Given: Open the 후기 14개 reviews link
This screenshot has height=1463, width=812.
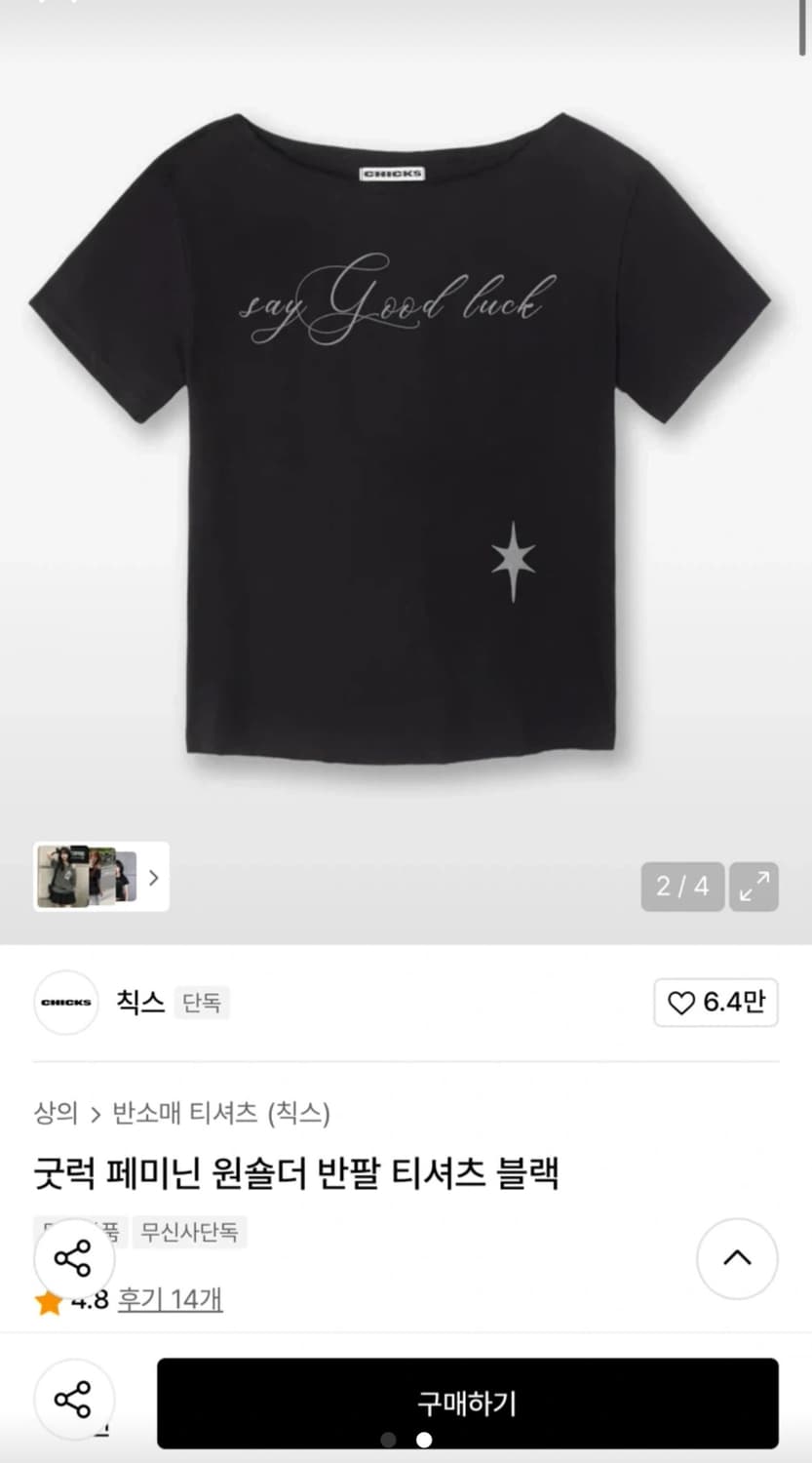Looking at the screenshot, I should point(170,1301).
